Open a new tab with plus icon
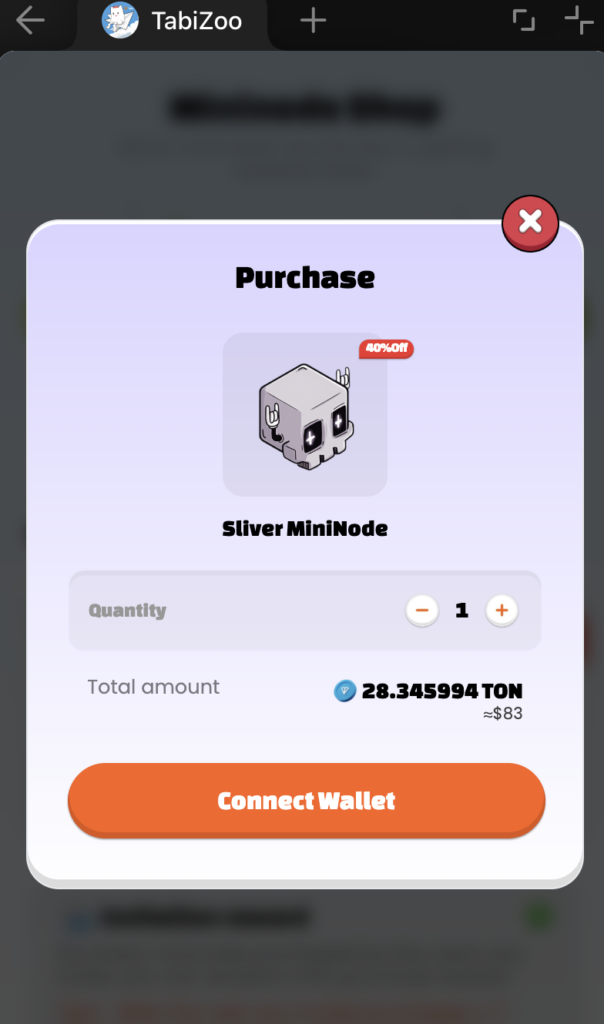Screen dimensions: 604x1024 coord(313,20)
